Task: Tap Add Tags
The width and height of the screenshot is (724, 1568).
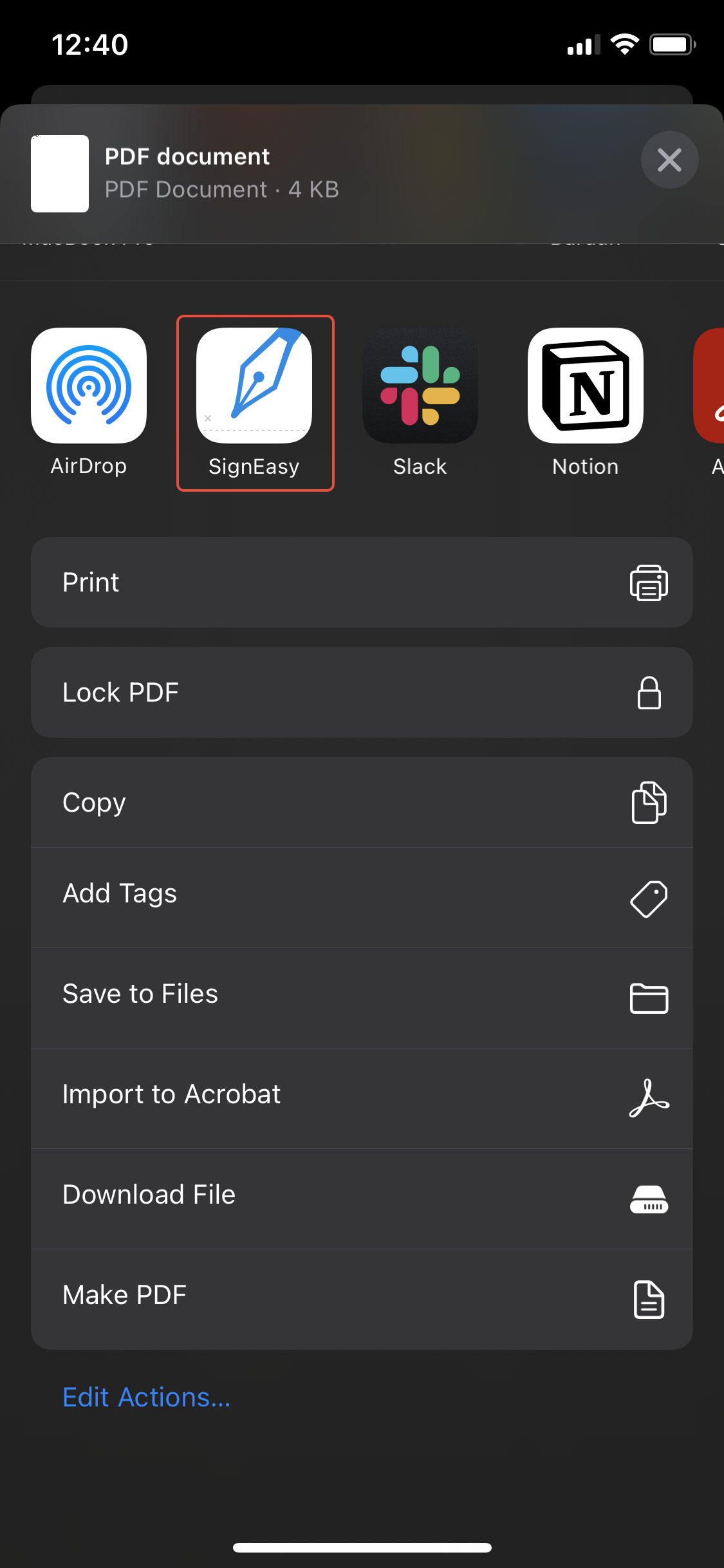Action: click(x=362, y=898)
